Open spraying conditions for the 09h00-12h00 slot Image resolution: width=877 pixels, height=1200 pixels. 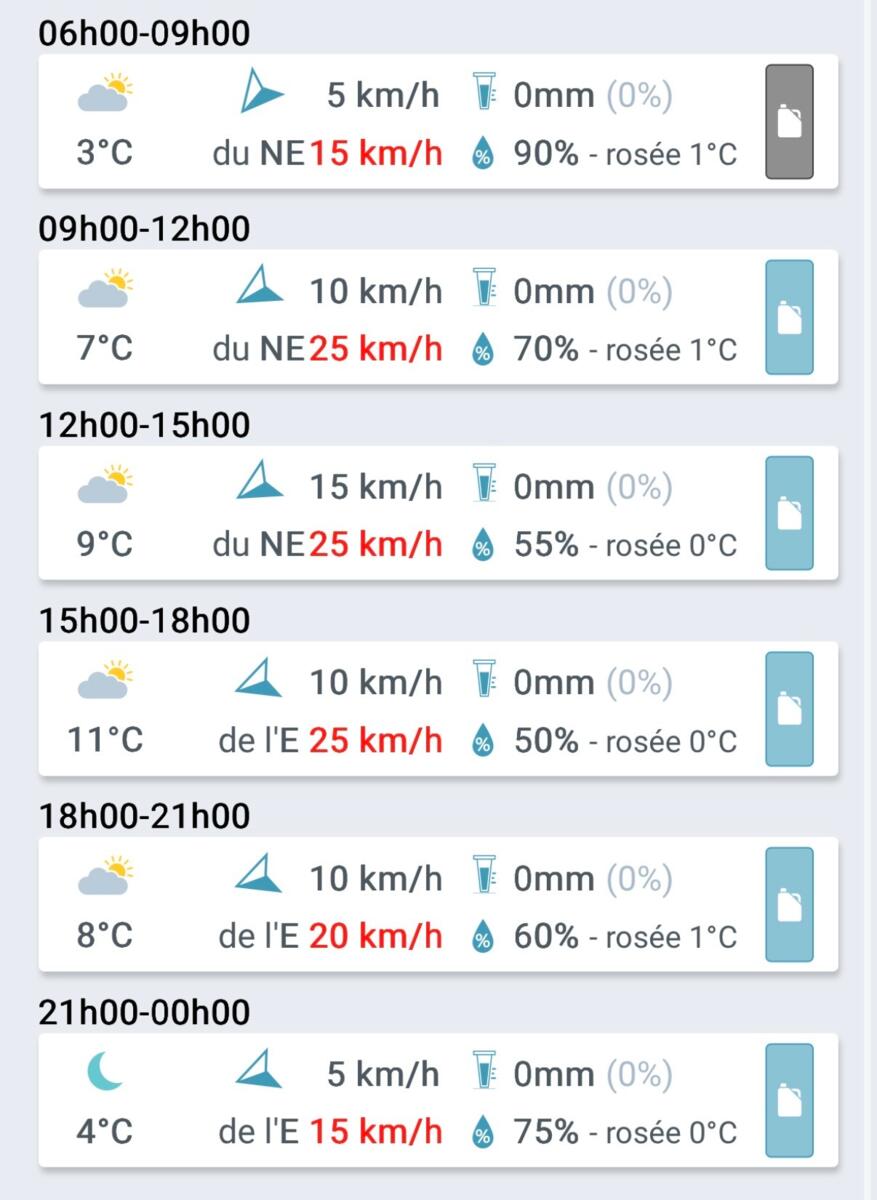tap(789, 317)
